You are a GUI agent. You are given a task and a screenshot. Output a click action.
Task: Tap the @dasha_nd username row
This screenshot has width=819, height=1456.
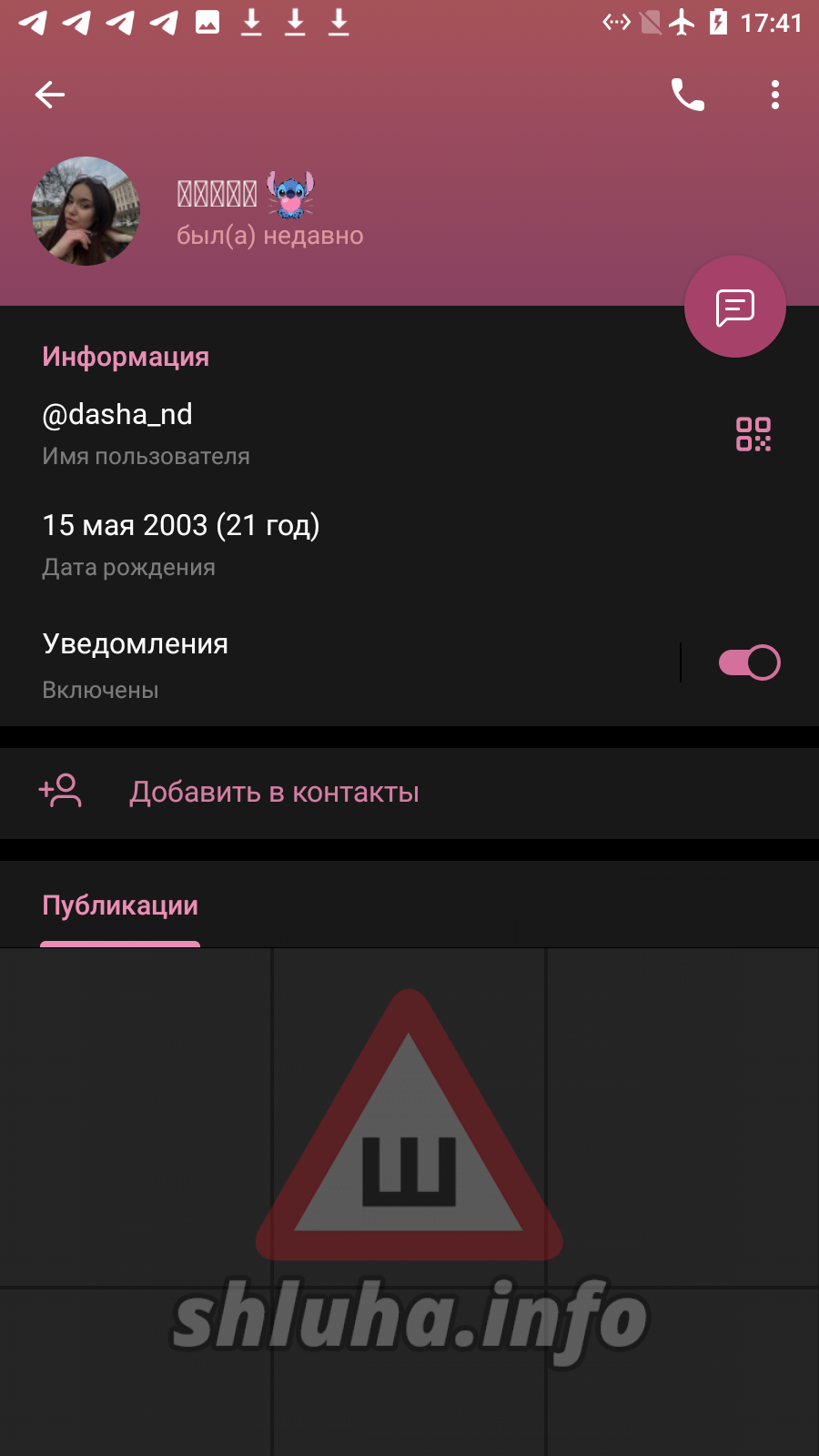[x=364, y=434]
